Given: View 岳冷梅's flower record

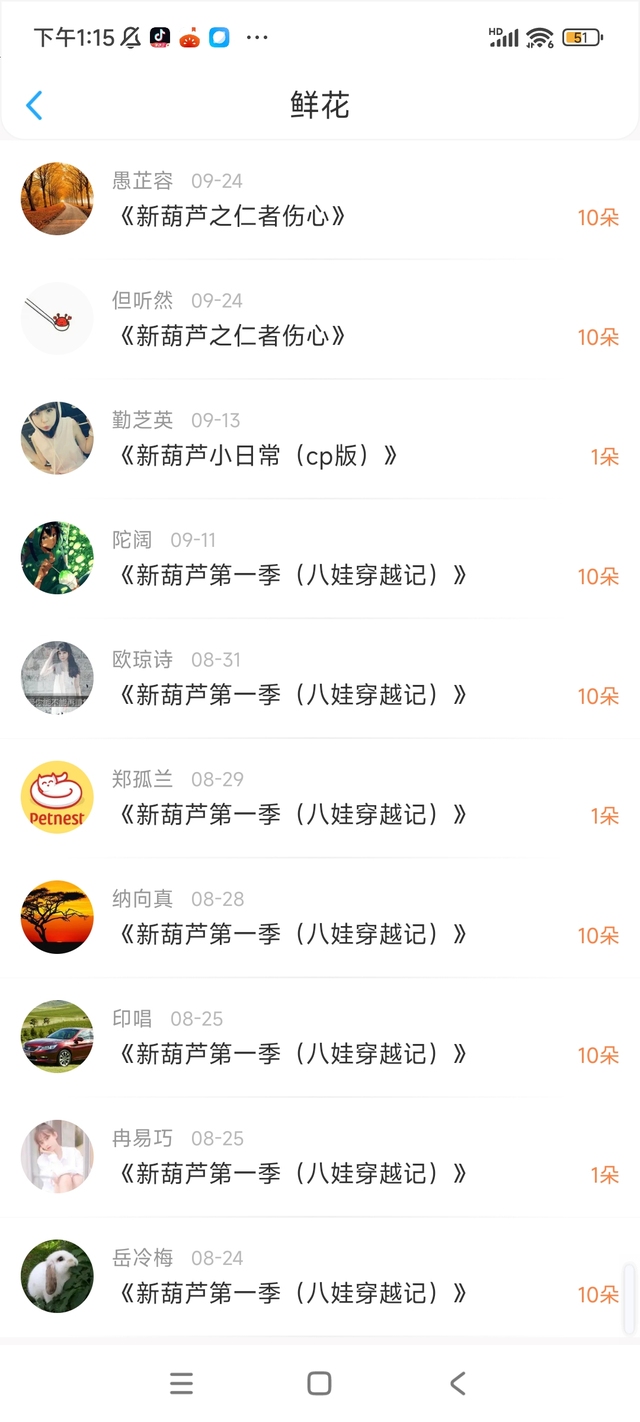Looking at the screenshot, I should (x=320, y=1277).
